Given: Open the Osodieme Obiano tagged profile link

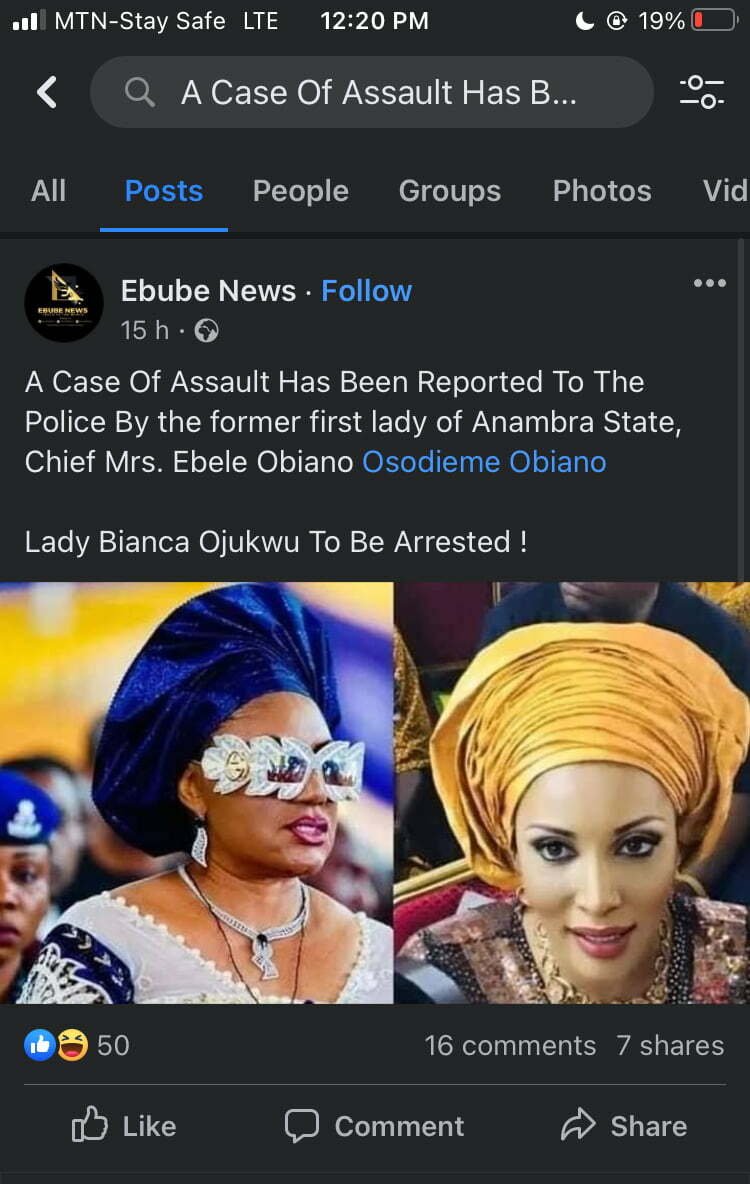Looking at the screenshot, I should [484, 462].
